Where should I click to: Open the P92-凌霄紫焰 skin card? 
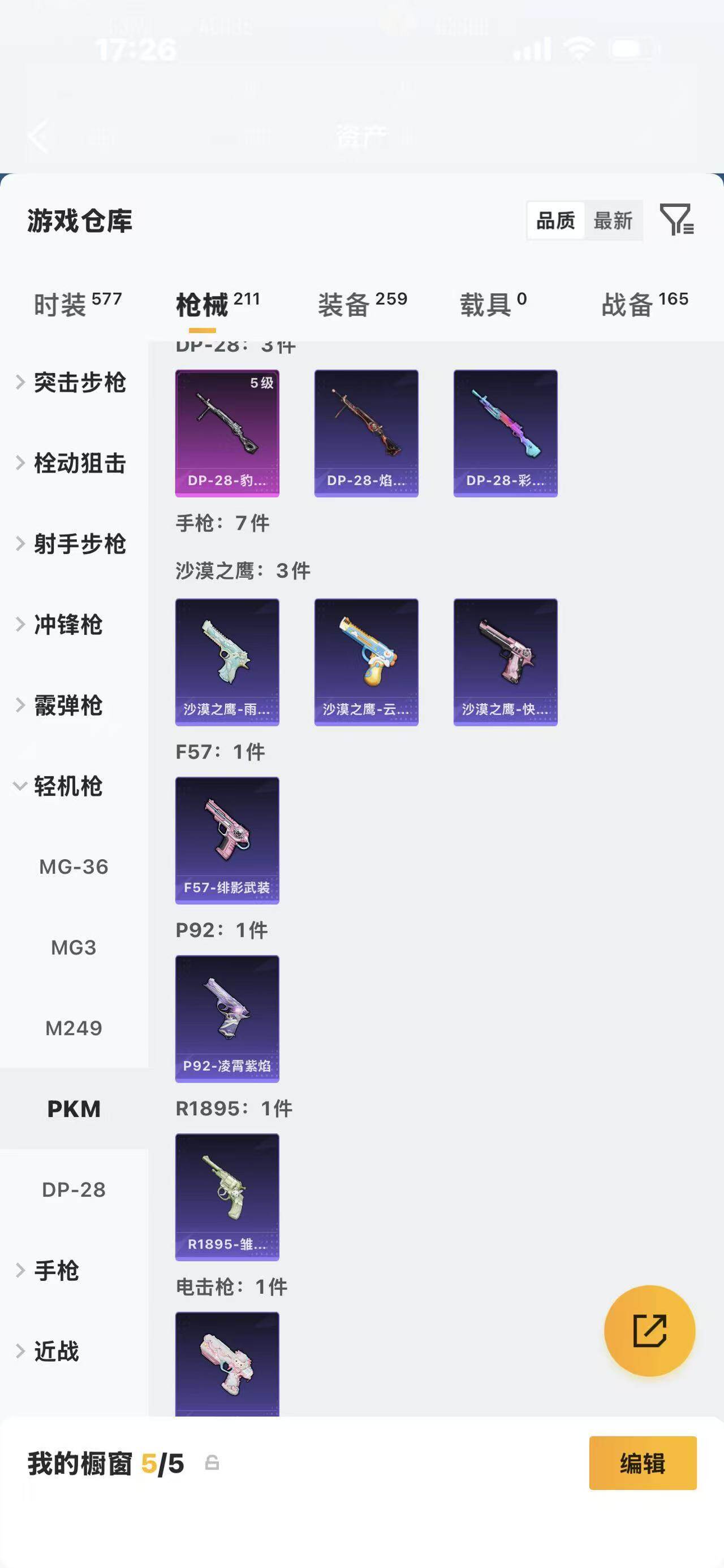tap(227, 1019)
